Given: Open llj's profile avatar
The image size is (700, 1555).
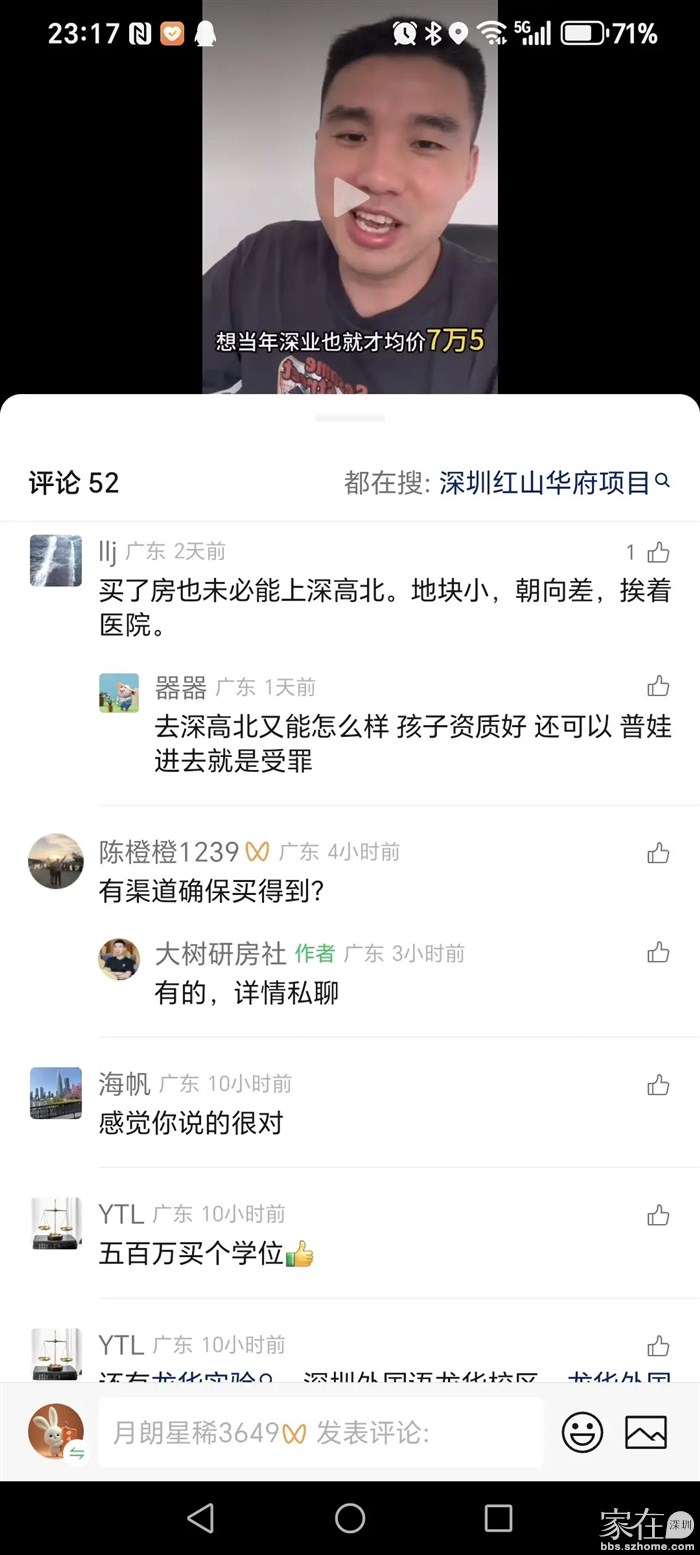Looking at the screenshot, I should (56, 560).
